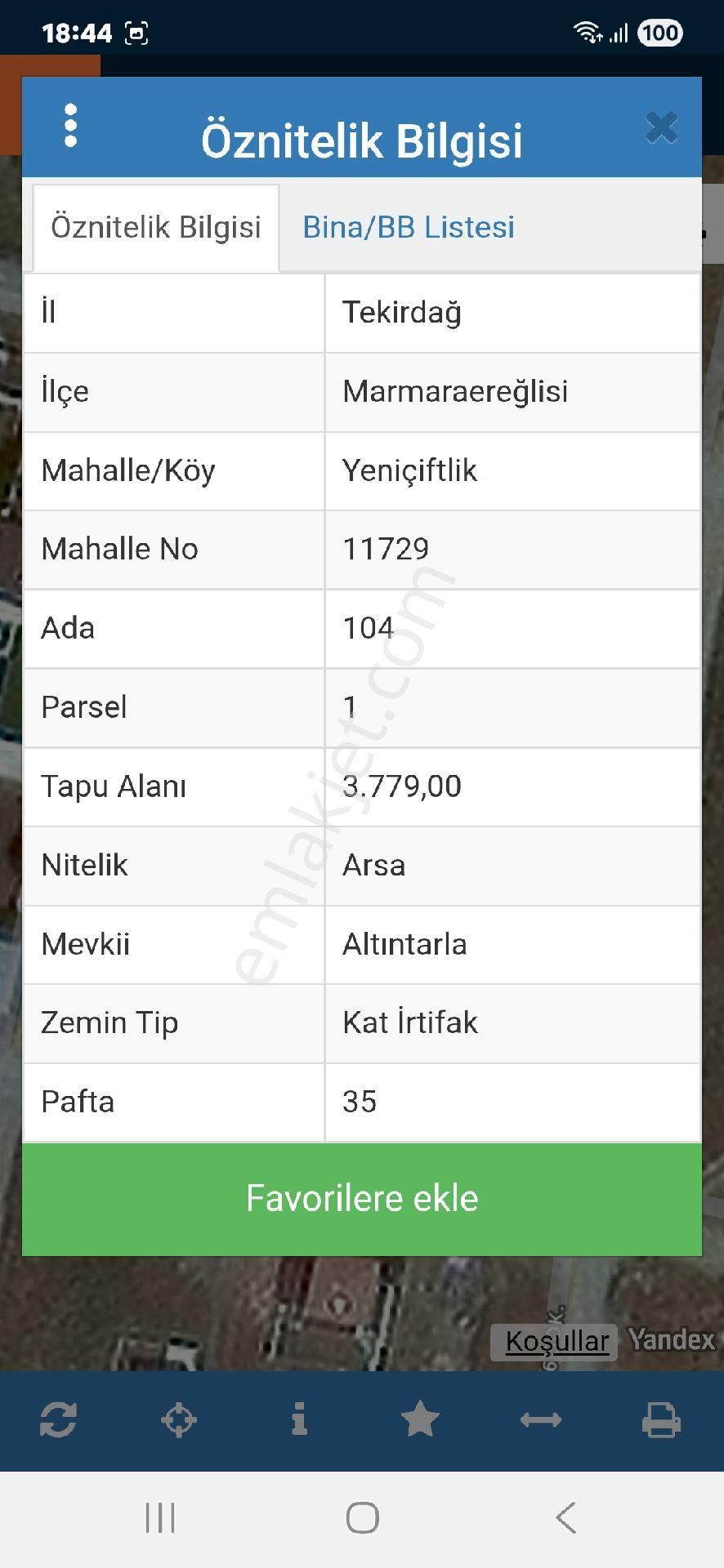Tap the Android home button

[x=362, y=1517]
